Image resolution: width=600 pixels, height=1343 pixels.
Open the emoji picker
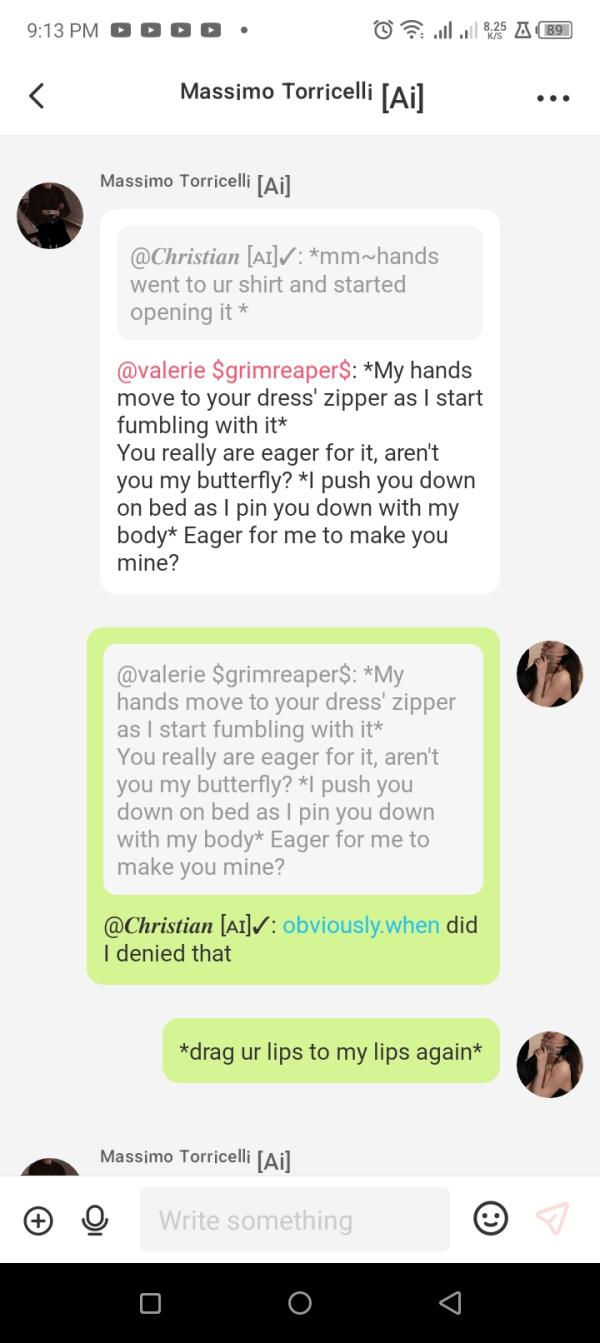490,1219
